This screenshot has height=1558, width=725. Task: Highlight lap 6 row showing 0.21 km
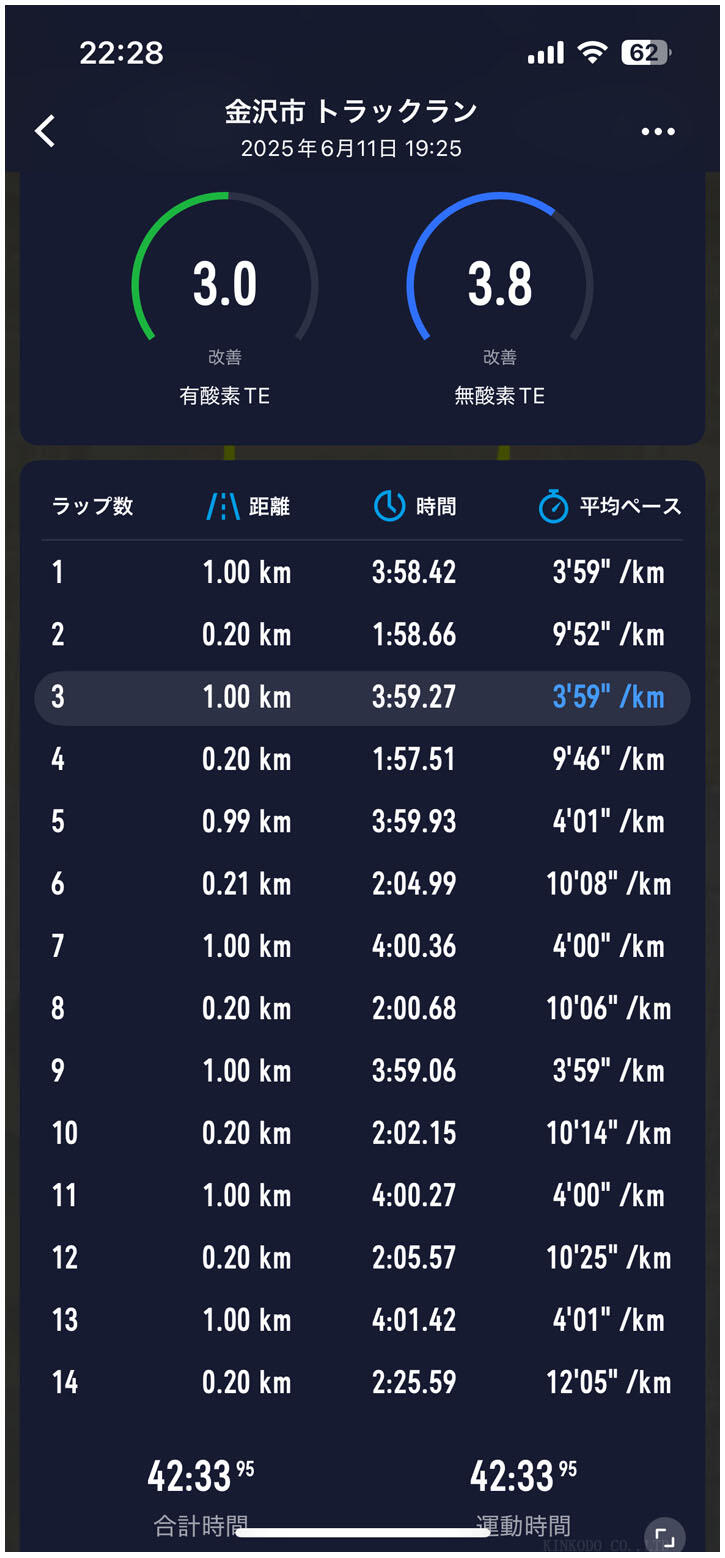tap(362, 884)
